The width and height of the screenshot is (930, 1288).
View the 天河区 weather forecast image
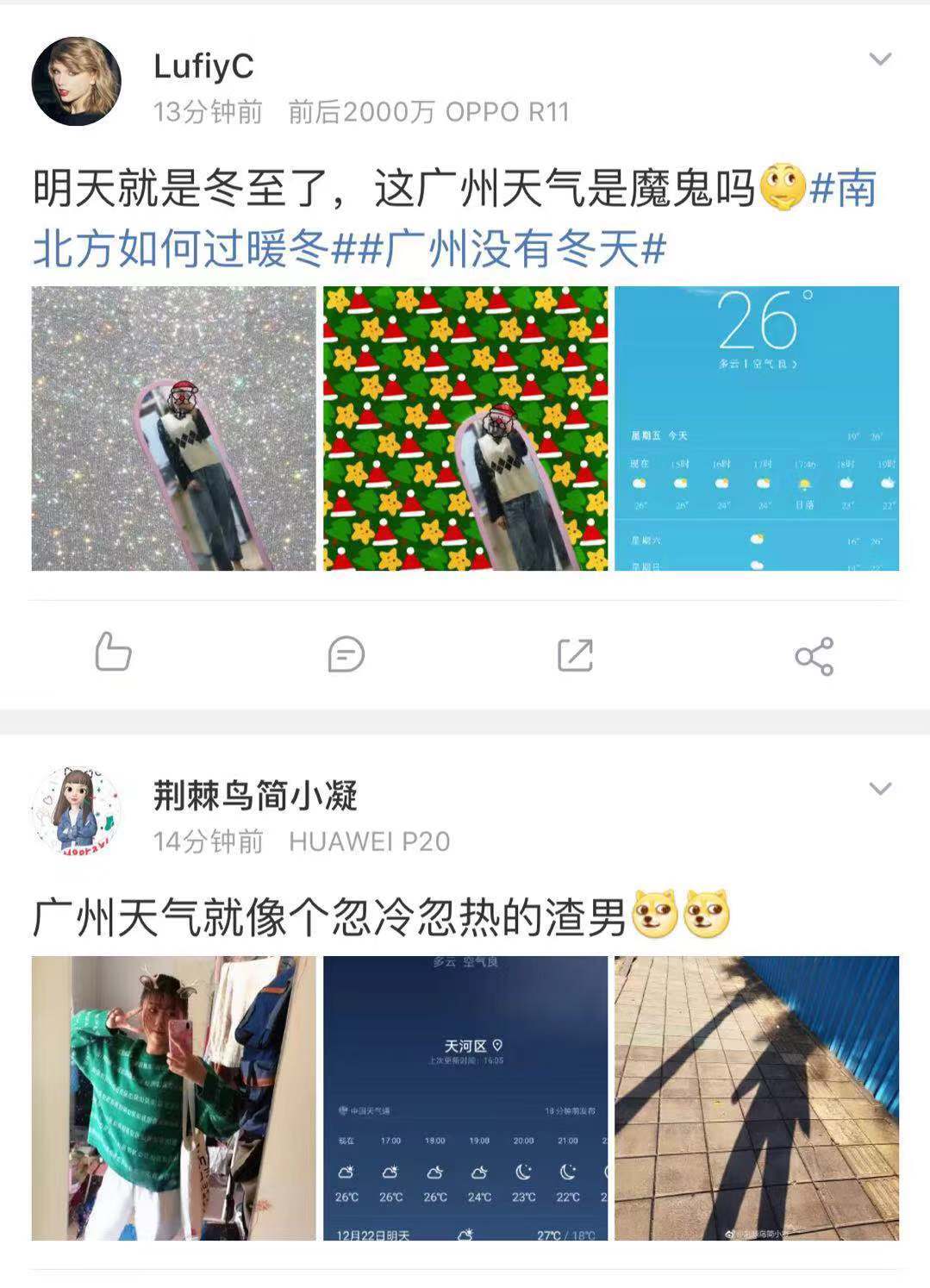click(465, 1098)
